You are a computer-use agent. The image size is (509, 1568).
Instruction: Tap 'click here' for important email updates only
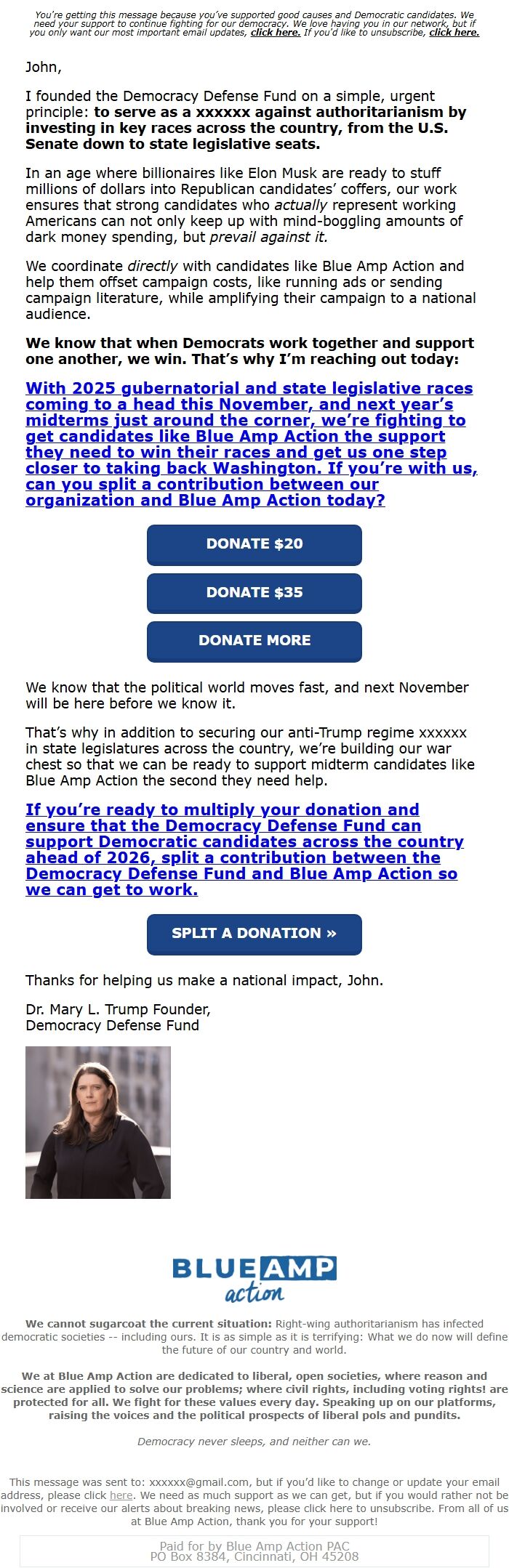click(275, 33)
